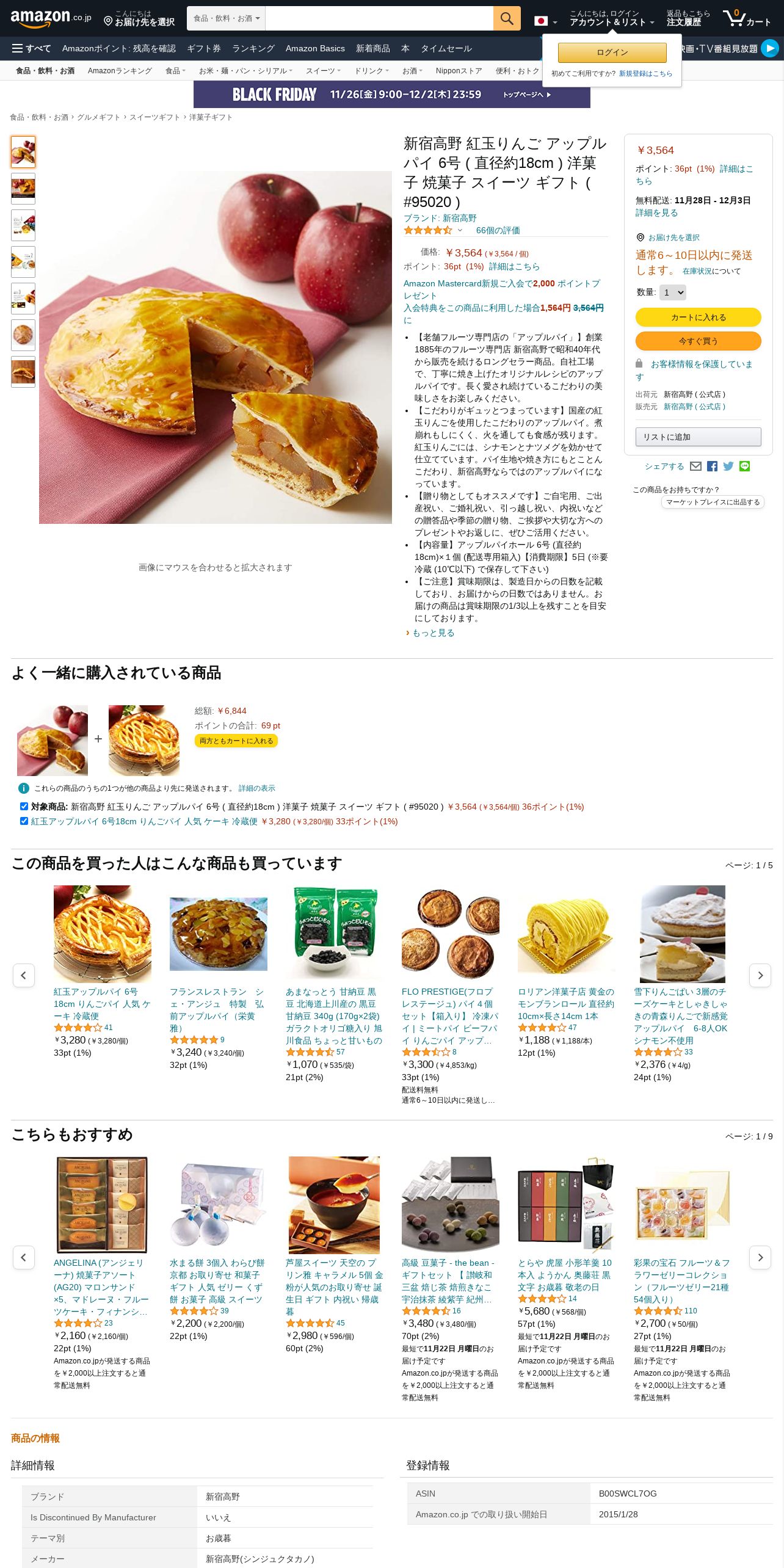Open the 食品・飲料・お酒 search category dropdown
The height and width of the screenshot is (1568, 784).
[226, 18]
